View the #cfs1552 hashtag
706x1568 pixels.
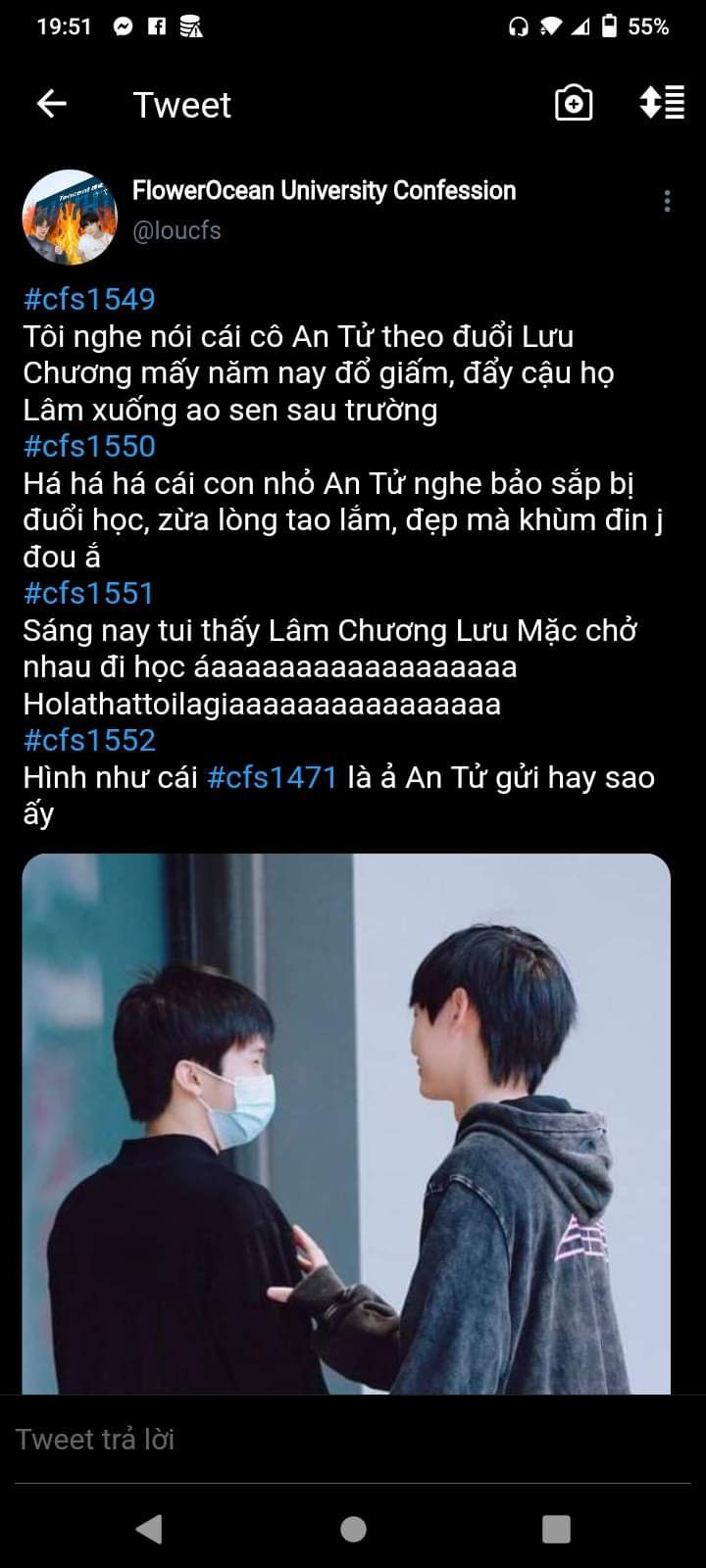[89, 740]
